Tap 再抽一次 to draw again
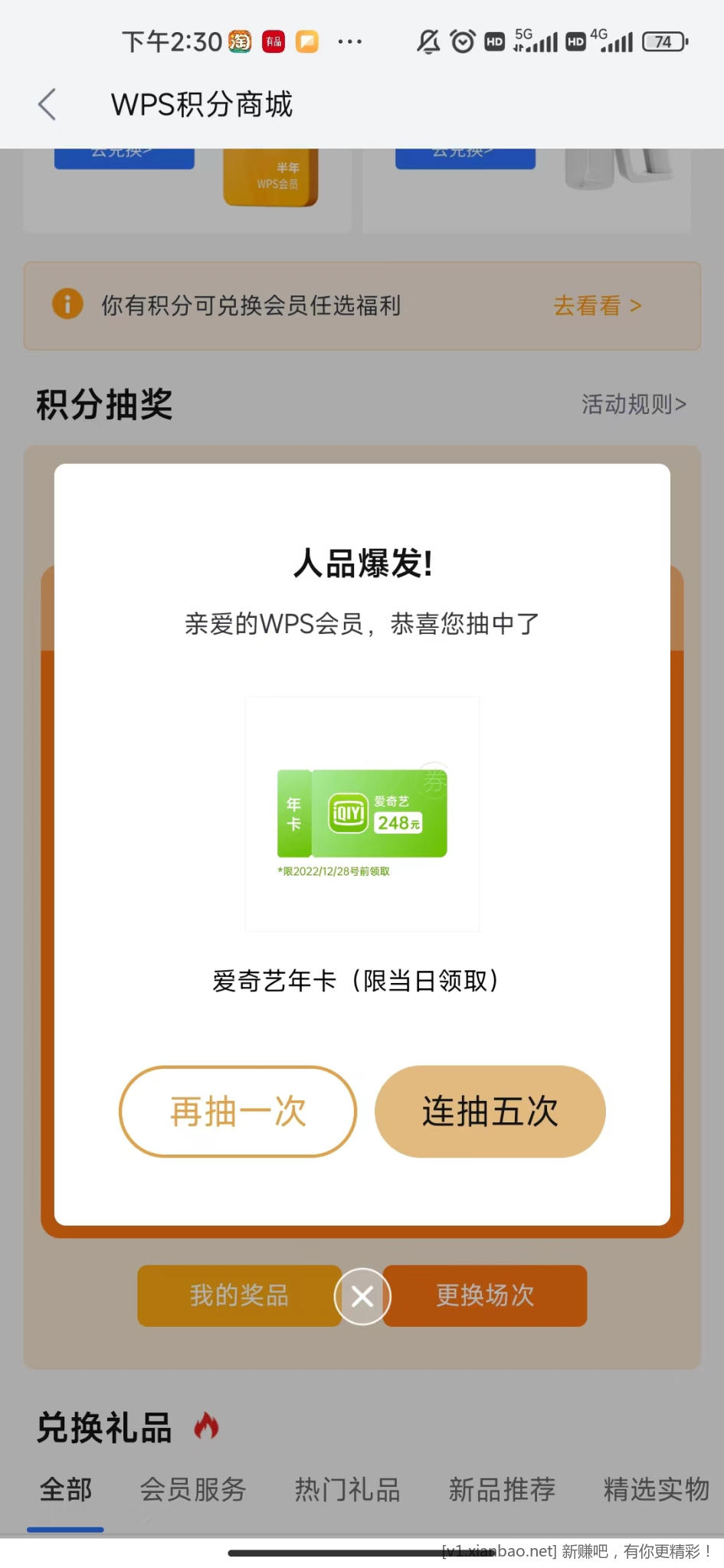 tap(238, 1111)
